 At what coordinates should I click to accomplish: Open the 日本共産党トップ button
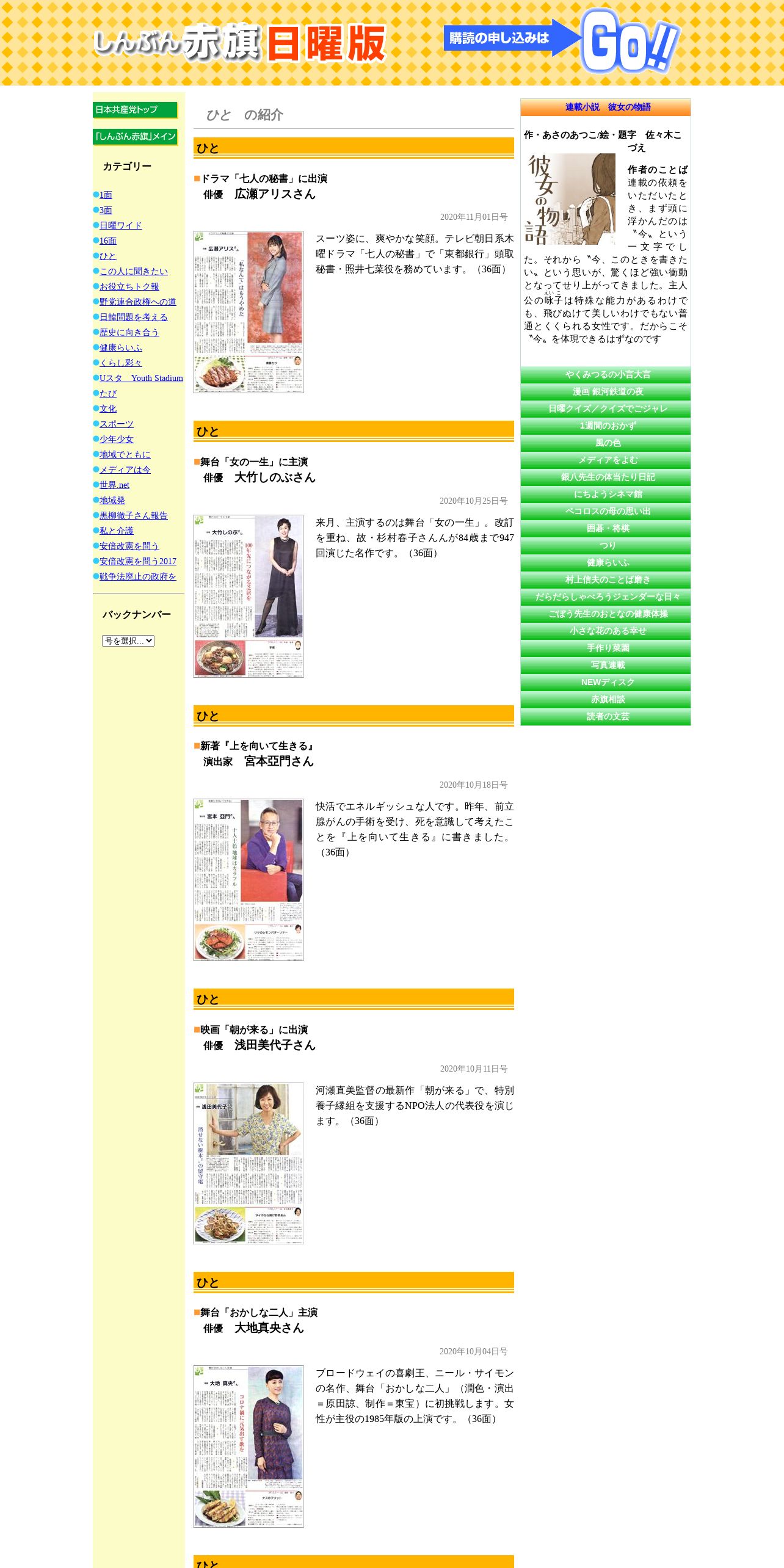[x=135, y=110]
